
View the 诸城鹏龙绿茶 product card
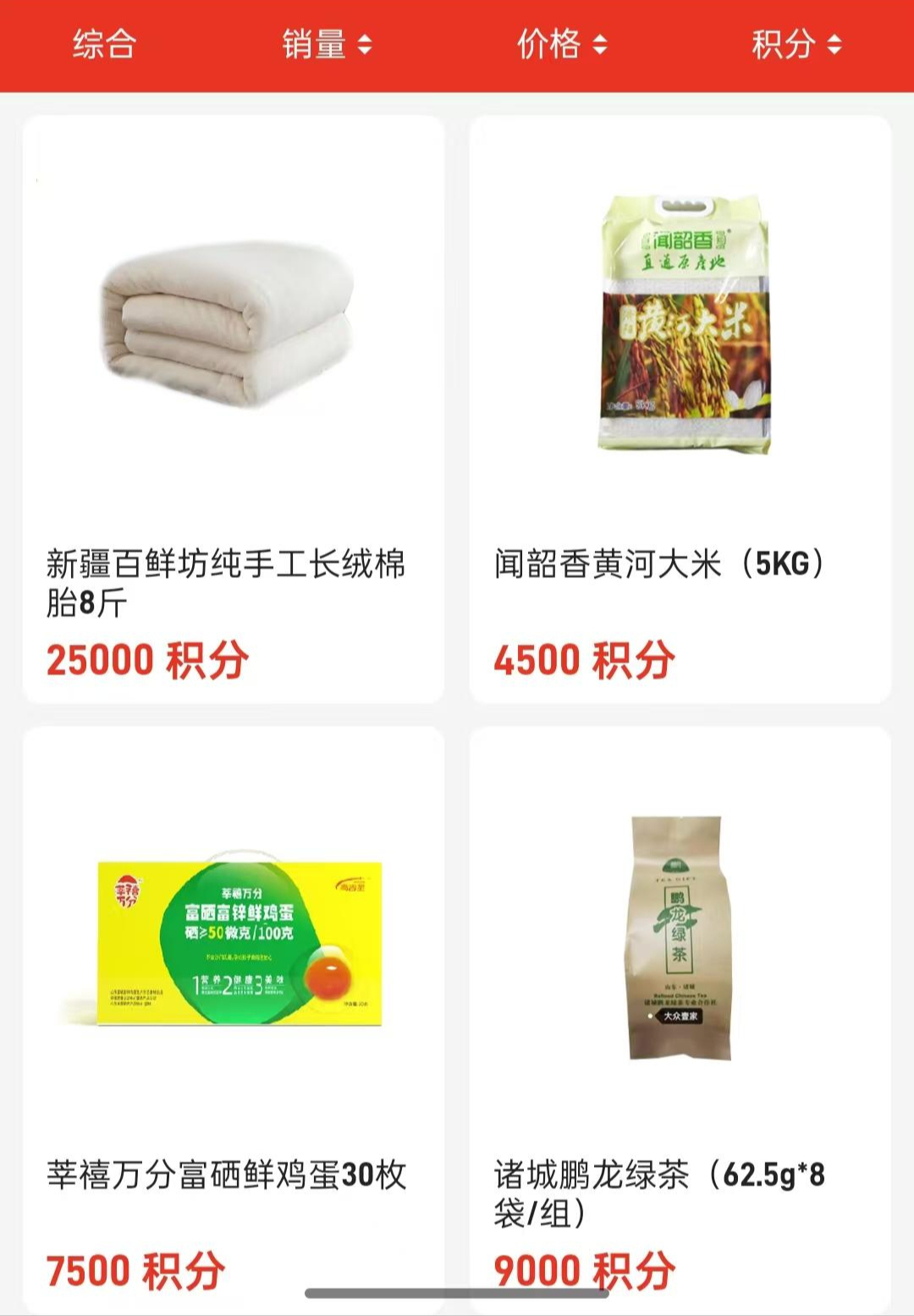tap(680, 1016)
